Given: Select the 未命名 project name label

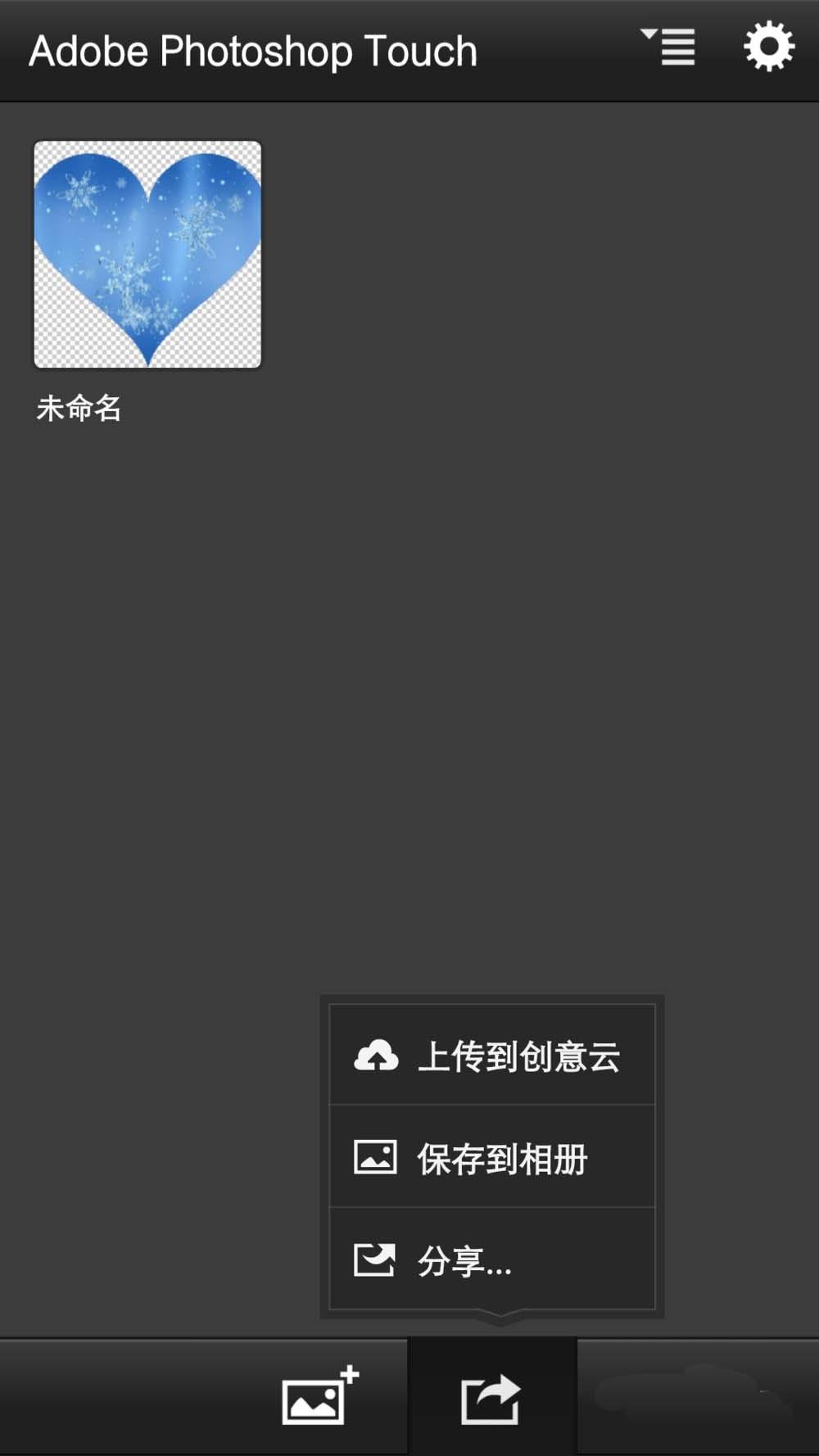Looking at the screenshot, I should tap(79, 407).
